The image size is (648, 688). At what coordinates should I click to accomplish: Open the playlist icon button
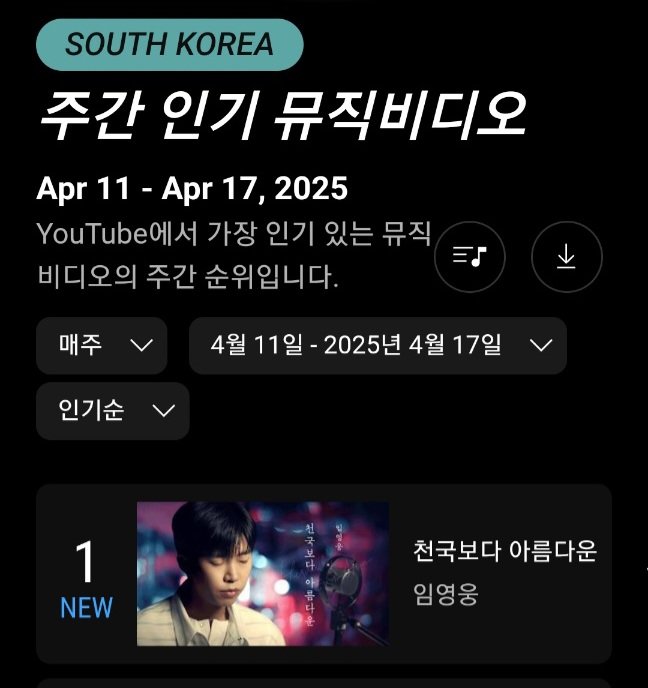click(470, 257)
